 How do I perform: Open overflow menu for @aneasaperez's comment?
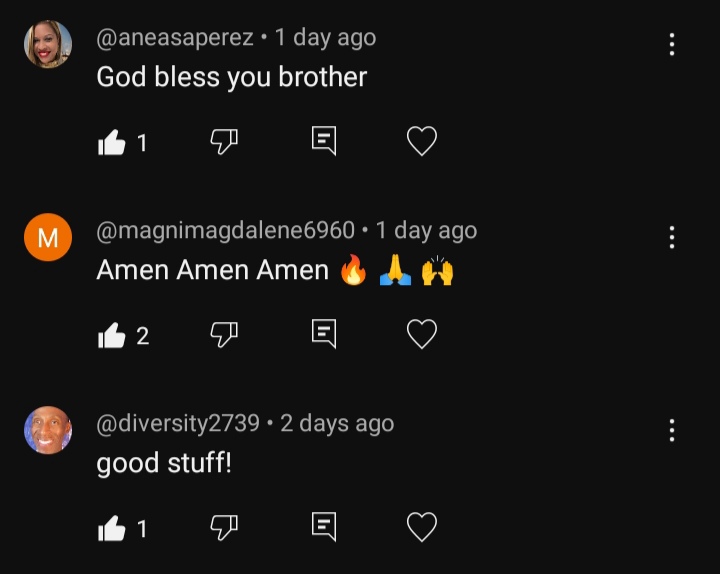[672, 44]
